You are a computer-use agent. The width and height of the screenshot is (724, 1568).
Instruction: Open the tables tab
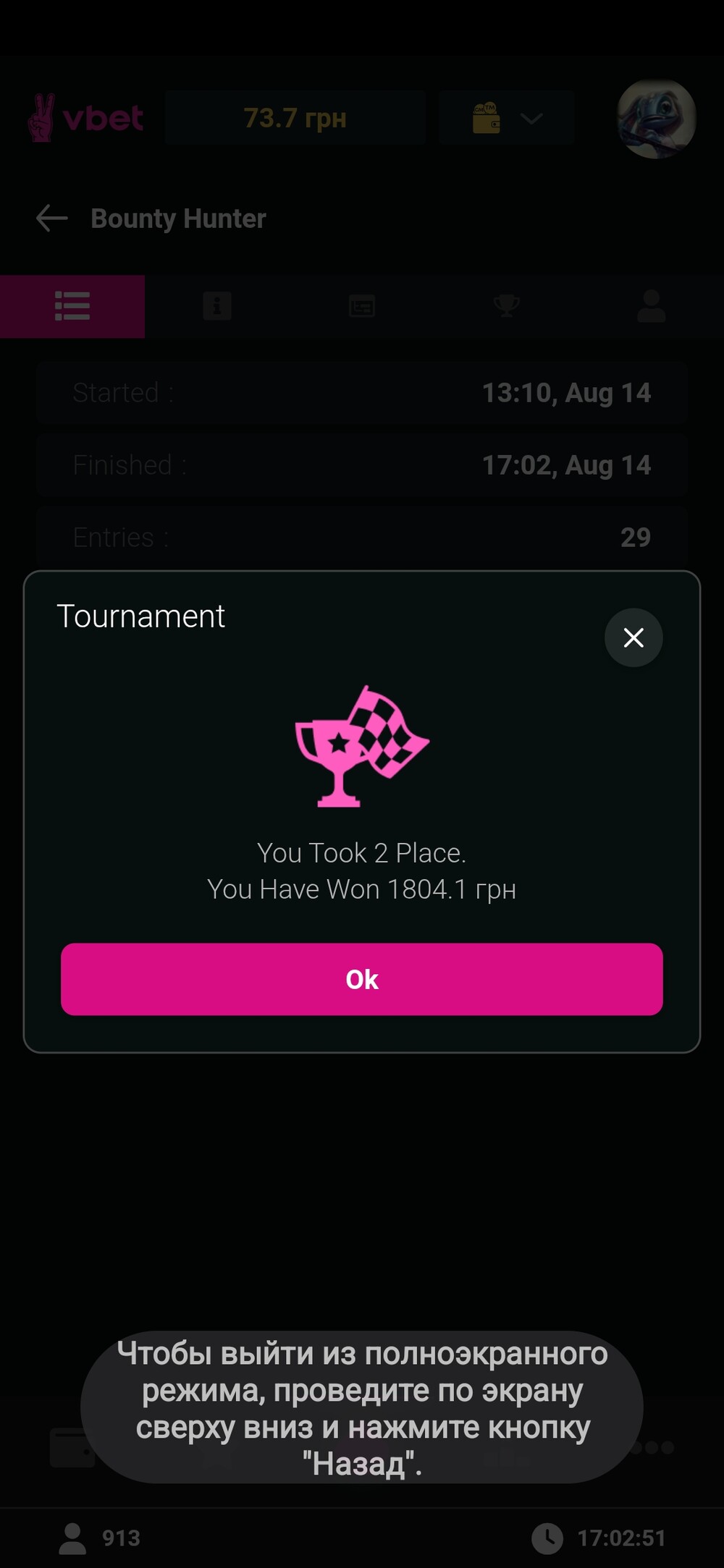(362, 306)
